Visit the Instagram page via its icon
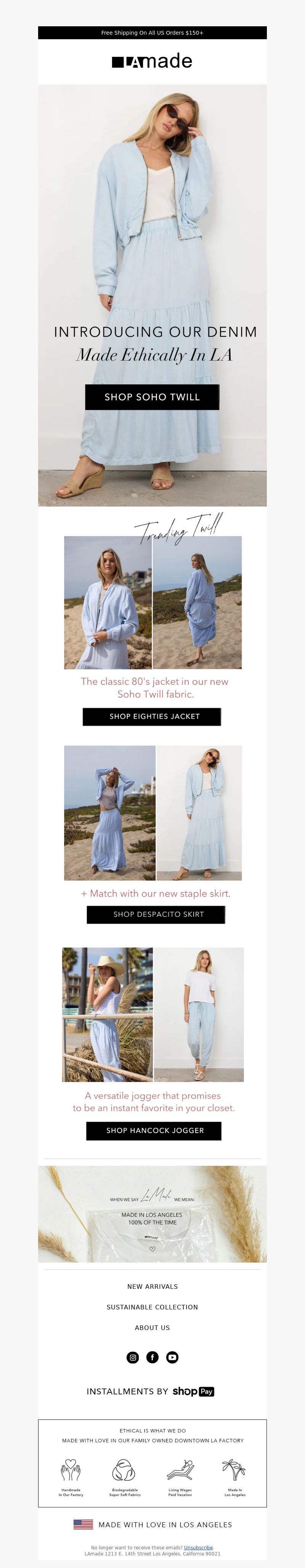The height and width of the screenshot is (1568, 305). click(x=133, y=1357)
